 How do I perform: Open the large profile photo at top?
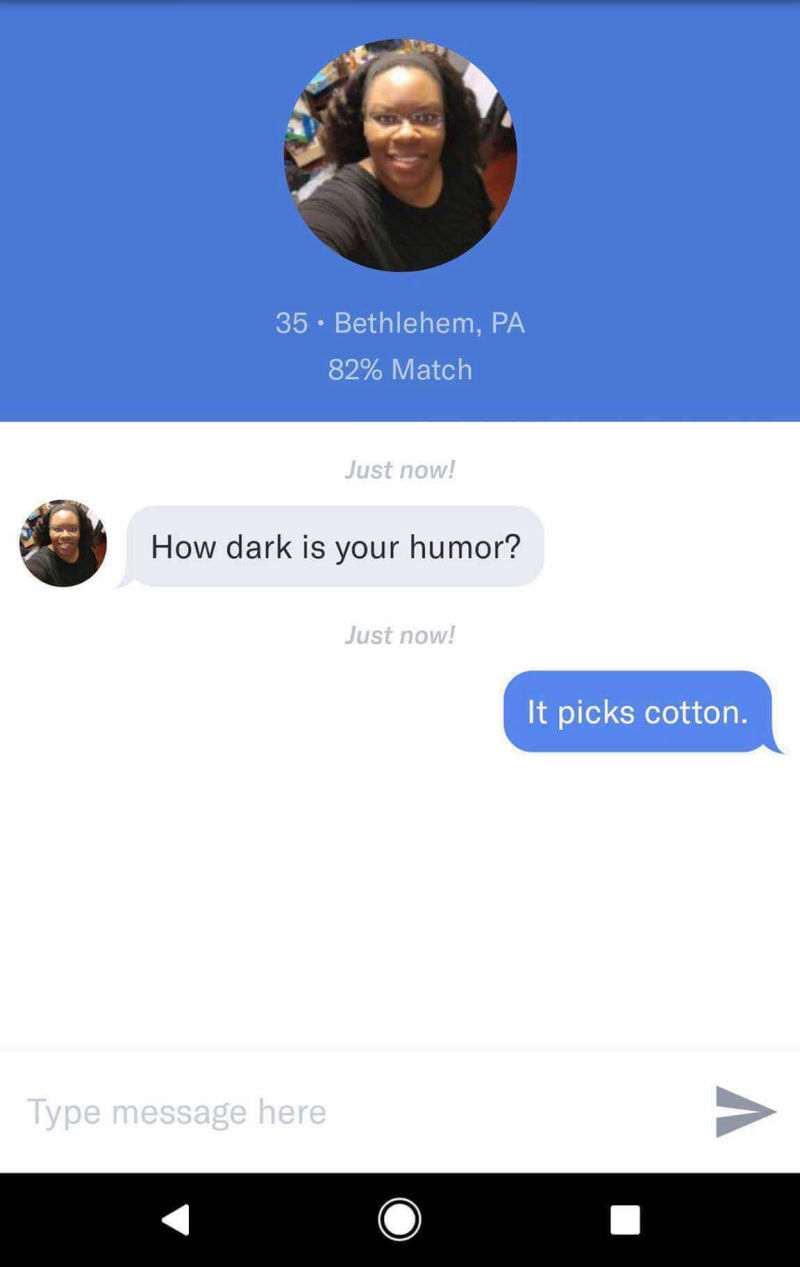tap(400, 155)
